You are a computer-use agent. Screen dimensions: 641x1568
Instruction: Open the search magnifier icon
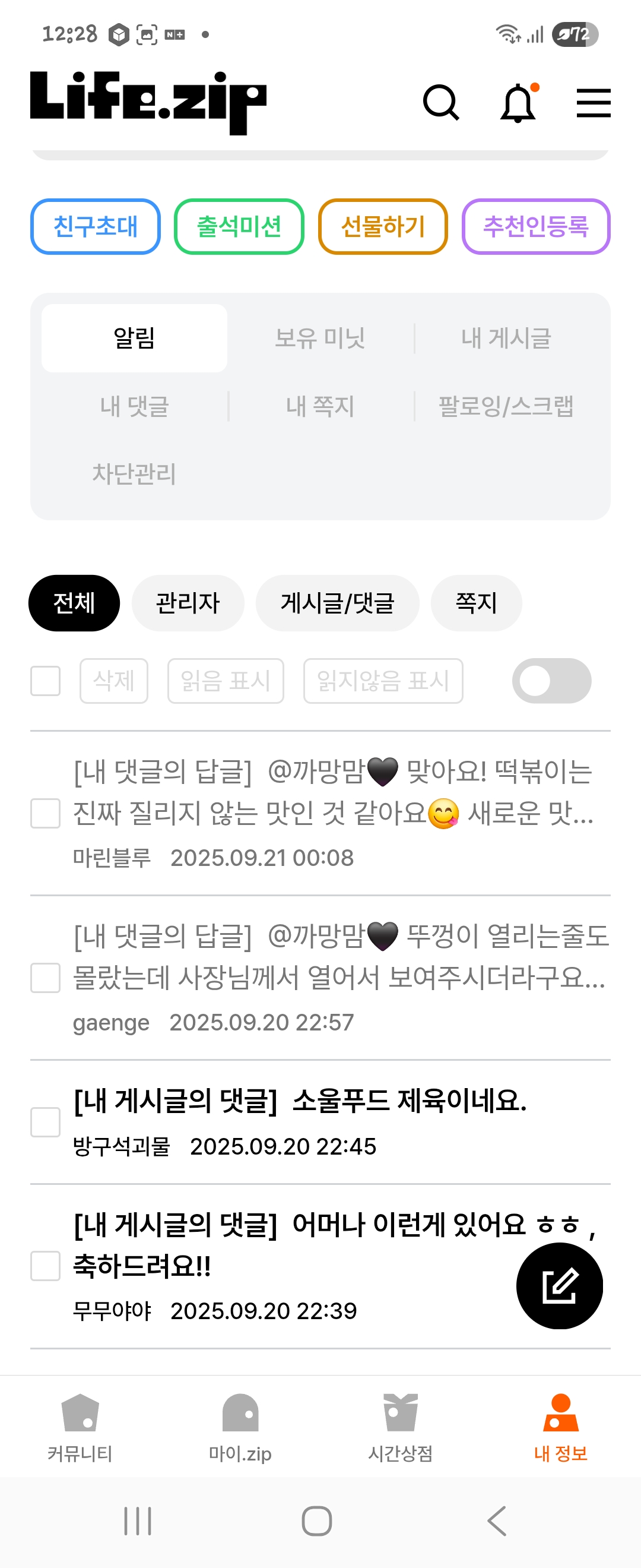click(441, 103)
